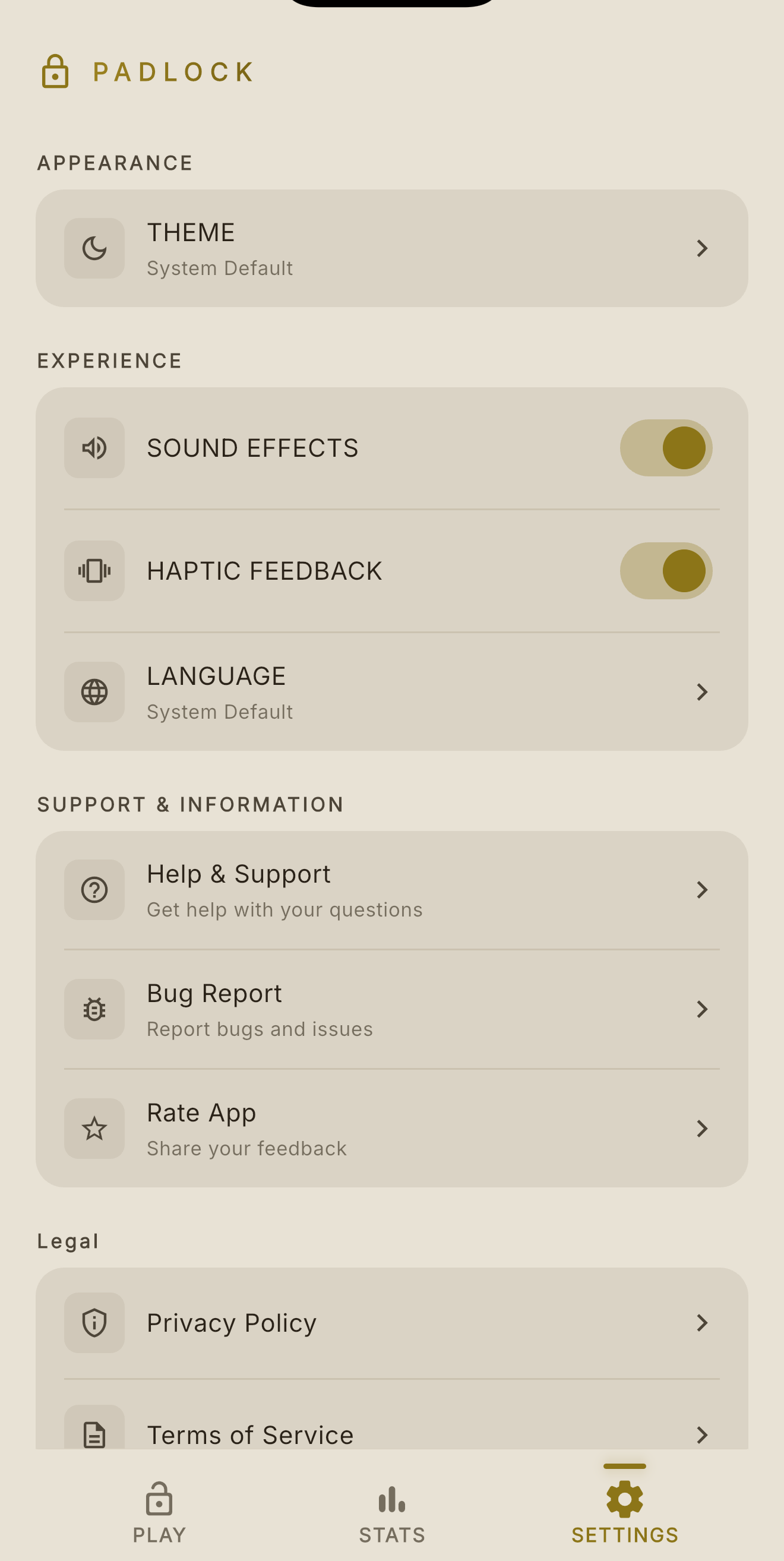Turn off Haptic Feedback
The image size is (784, 1561).
tap(666, 570)
